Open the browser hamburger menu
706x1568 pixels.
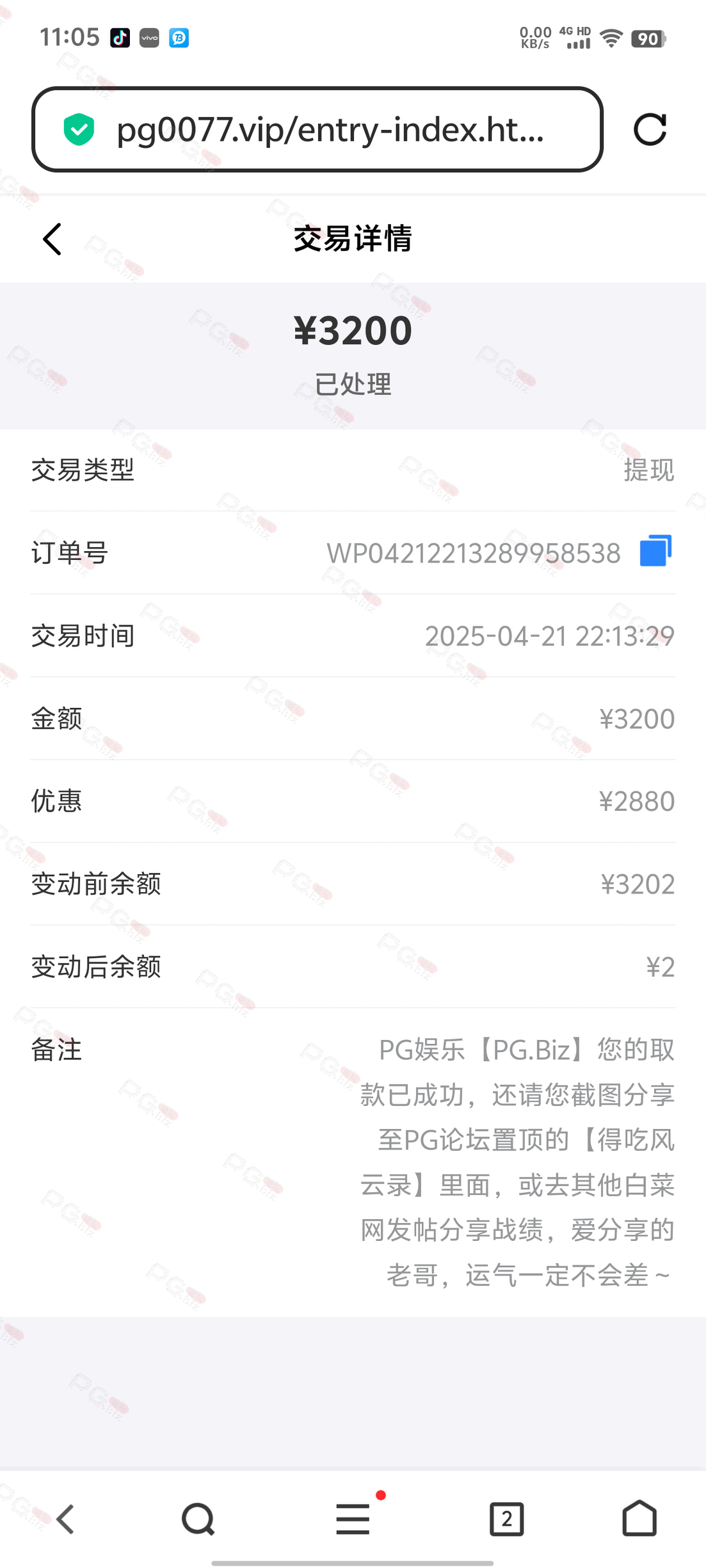click(353, 1519)
